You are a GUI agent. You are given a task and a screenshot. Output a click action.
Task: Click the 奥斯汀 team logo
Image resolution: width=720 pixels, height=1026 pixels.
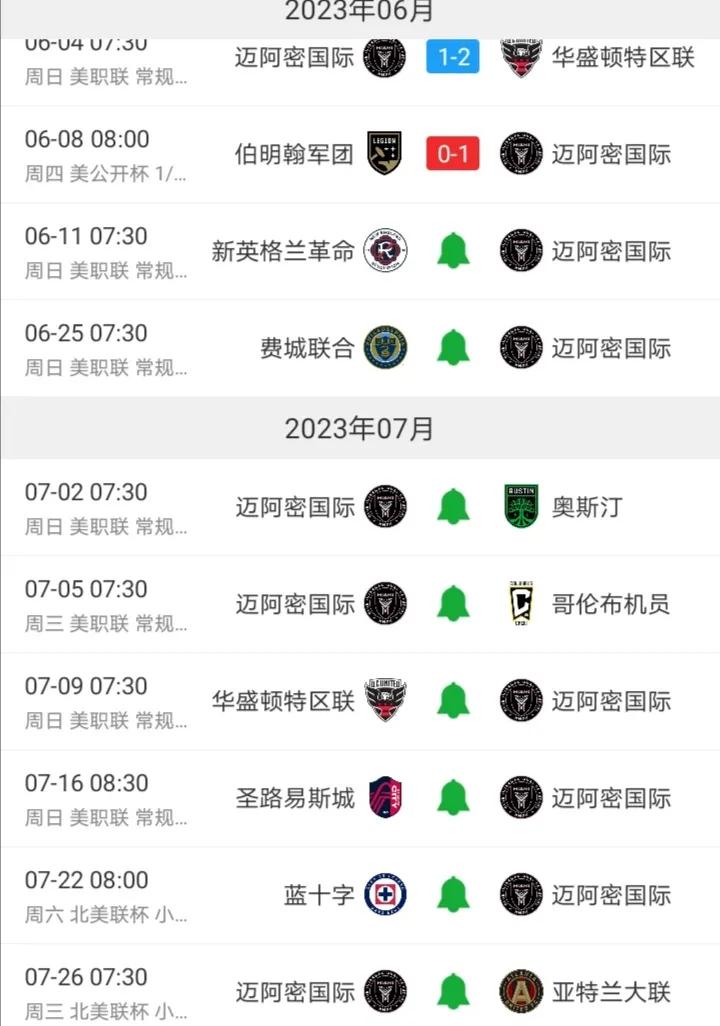521,508
